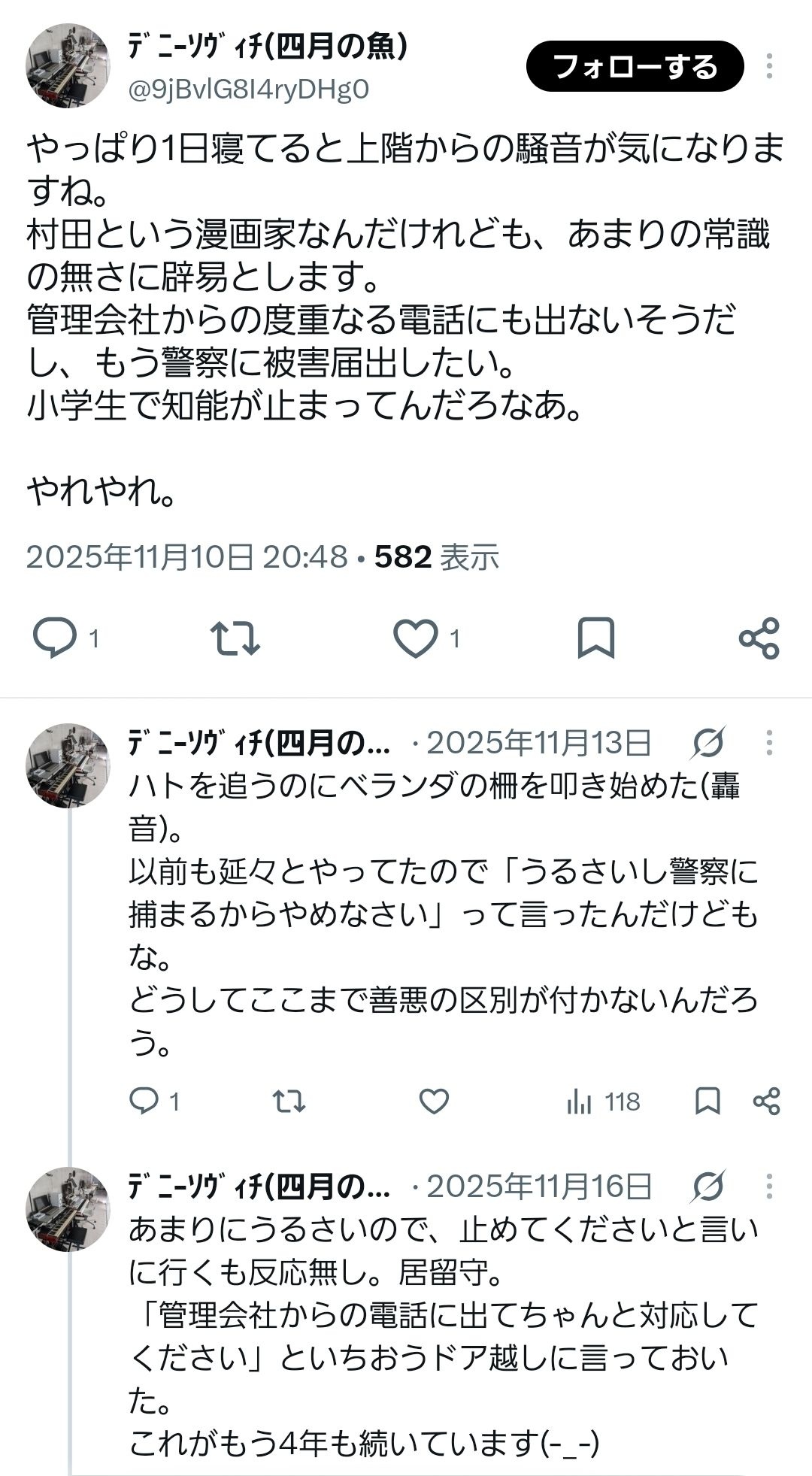Image resolution: width=812 pixels, height=1476 pixels.
Task: Tap the Grok icon on November 13 reply
Action: point(708,743)
